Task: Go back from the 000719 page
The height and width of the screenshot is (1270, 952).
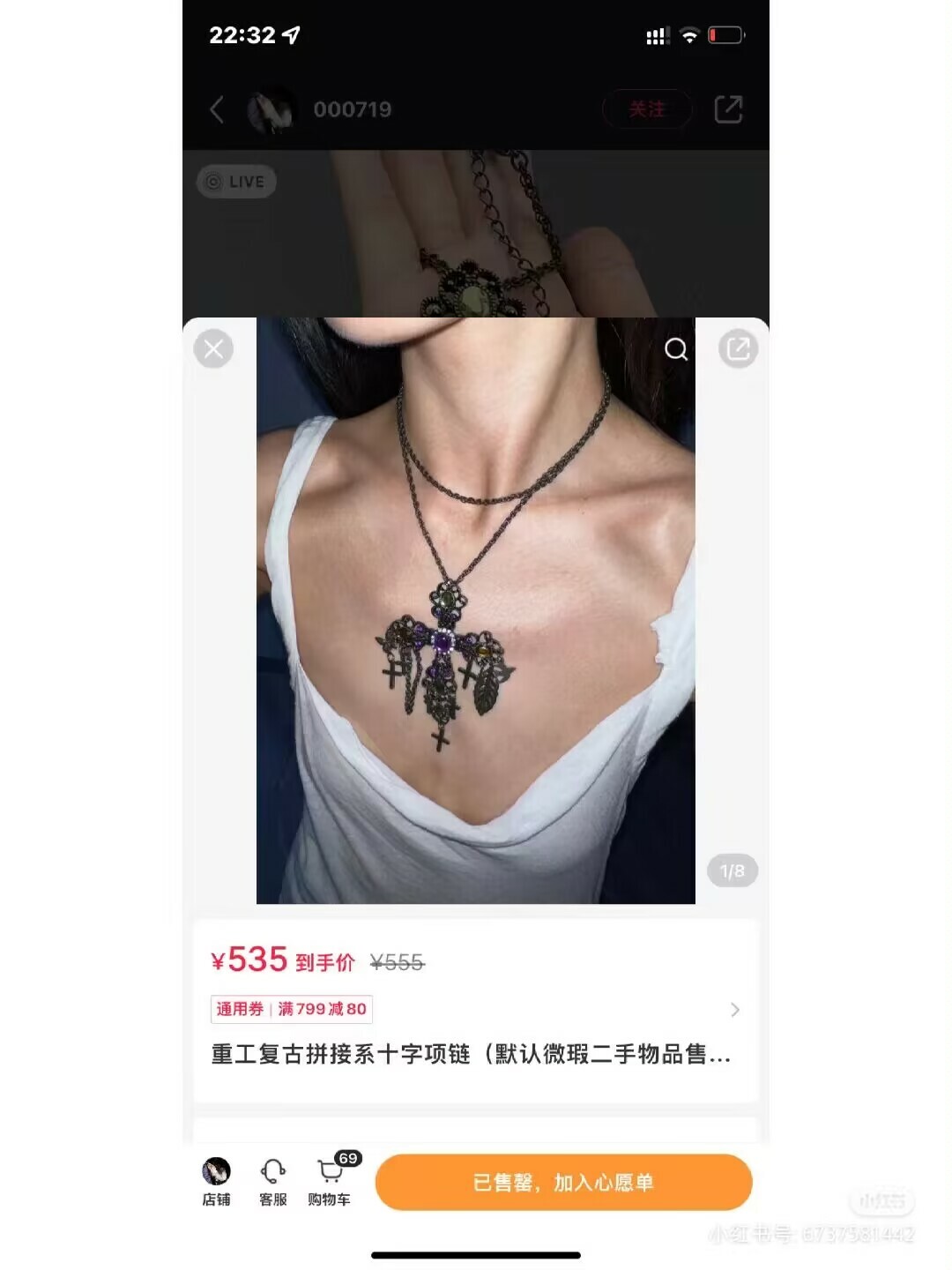Action: 217,109
